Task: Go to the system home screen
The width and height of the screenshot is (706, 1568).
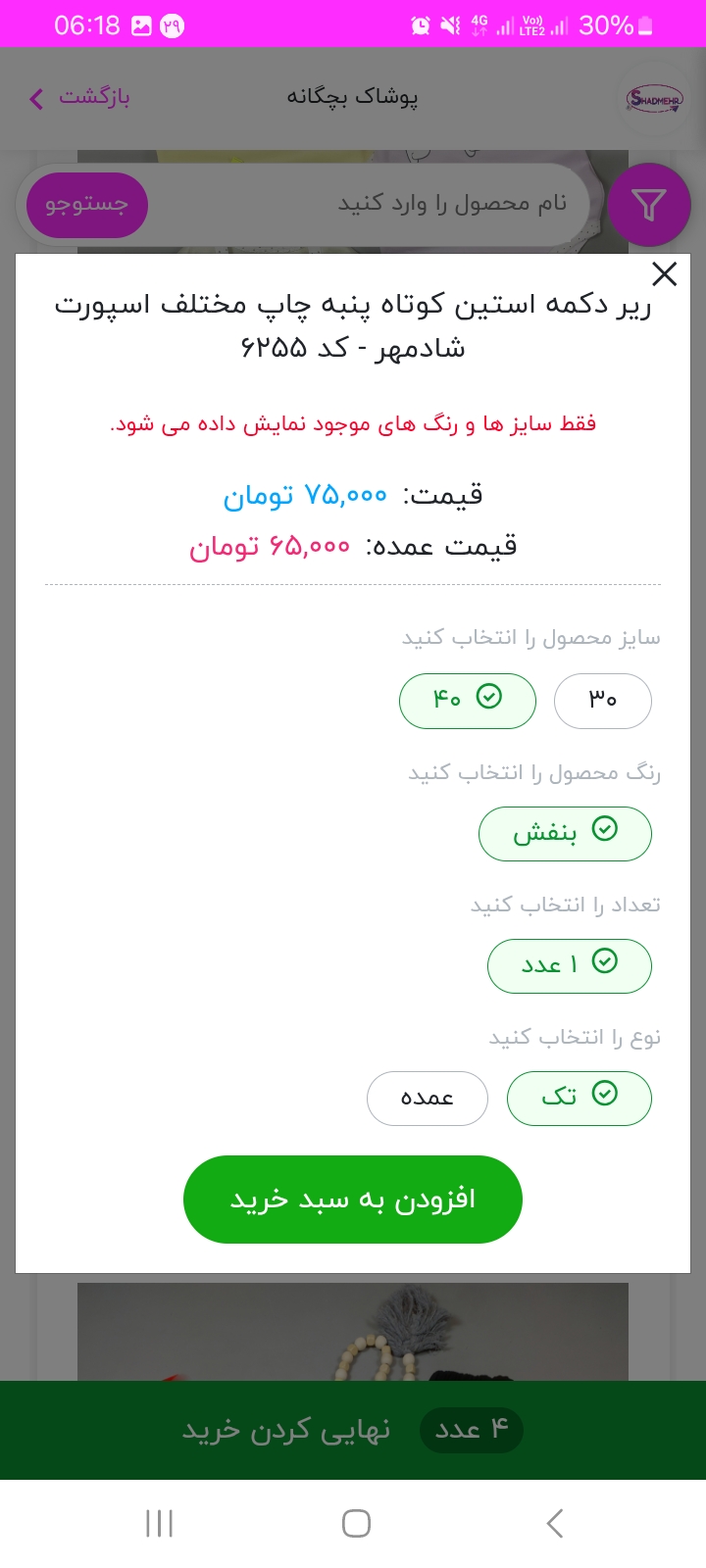Action: coord(355,1523)
